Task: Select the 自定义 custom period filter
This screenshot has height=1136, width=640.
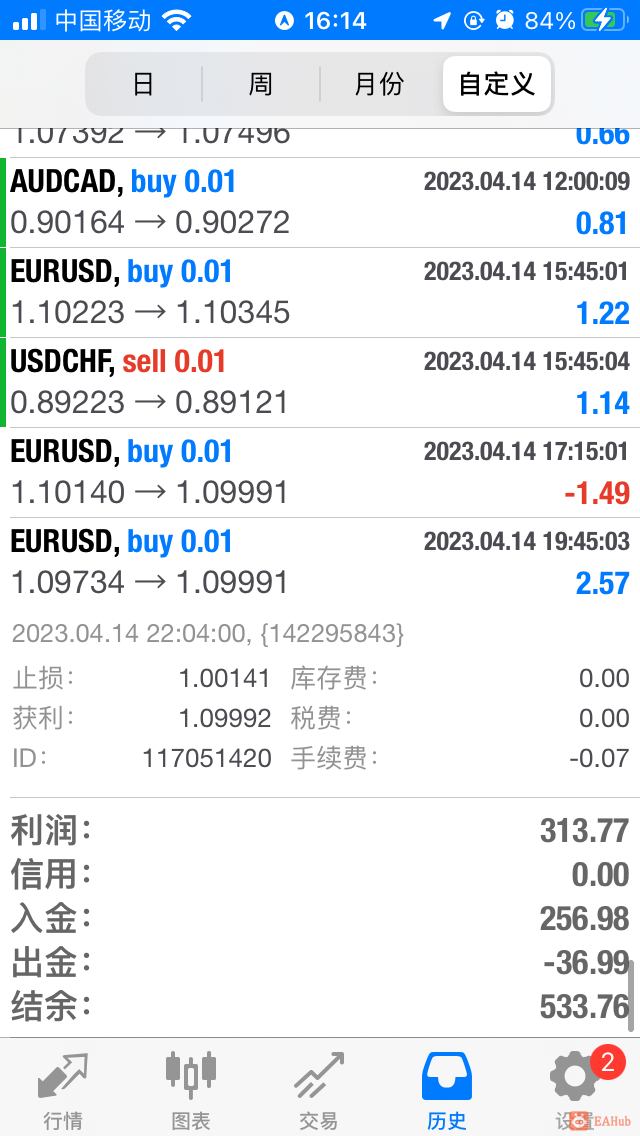Action: pyautogui.click(x=496, y=84)
